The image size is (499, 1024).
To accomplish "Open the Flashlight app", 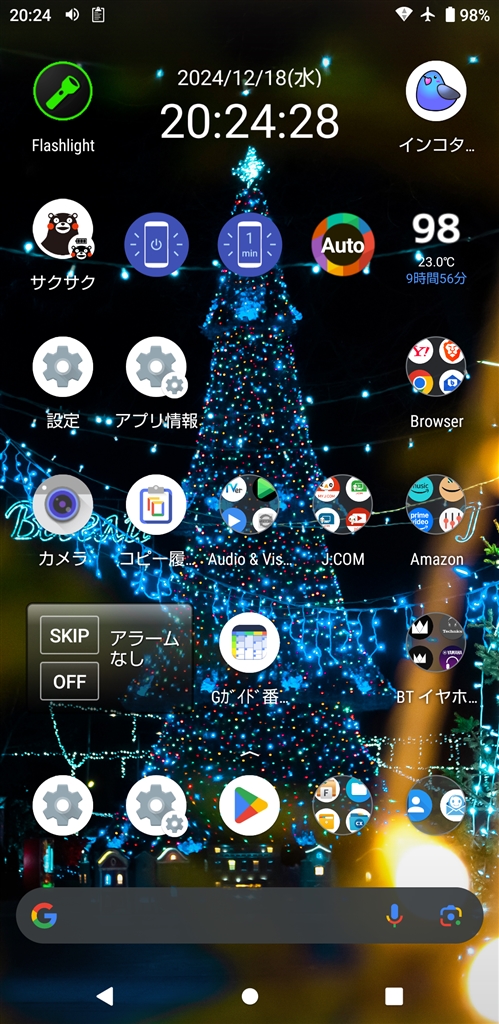I will [63, 91].
